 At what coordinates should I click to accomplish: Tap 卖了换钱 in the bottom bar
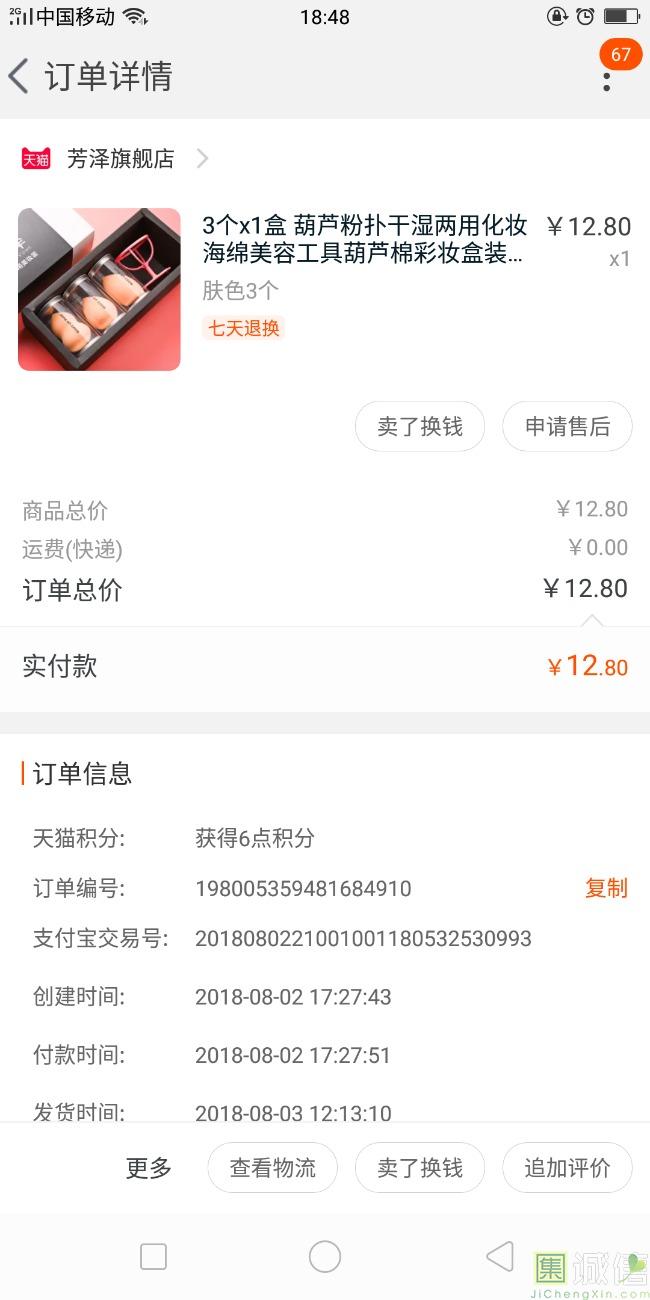(x=420, y=1168)
